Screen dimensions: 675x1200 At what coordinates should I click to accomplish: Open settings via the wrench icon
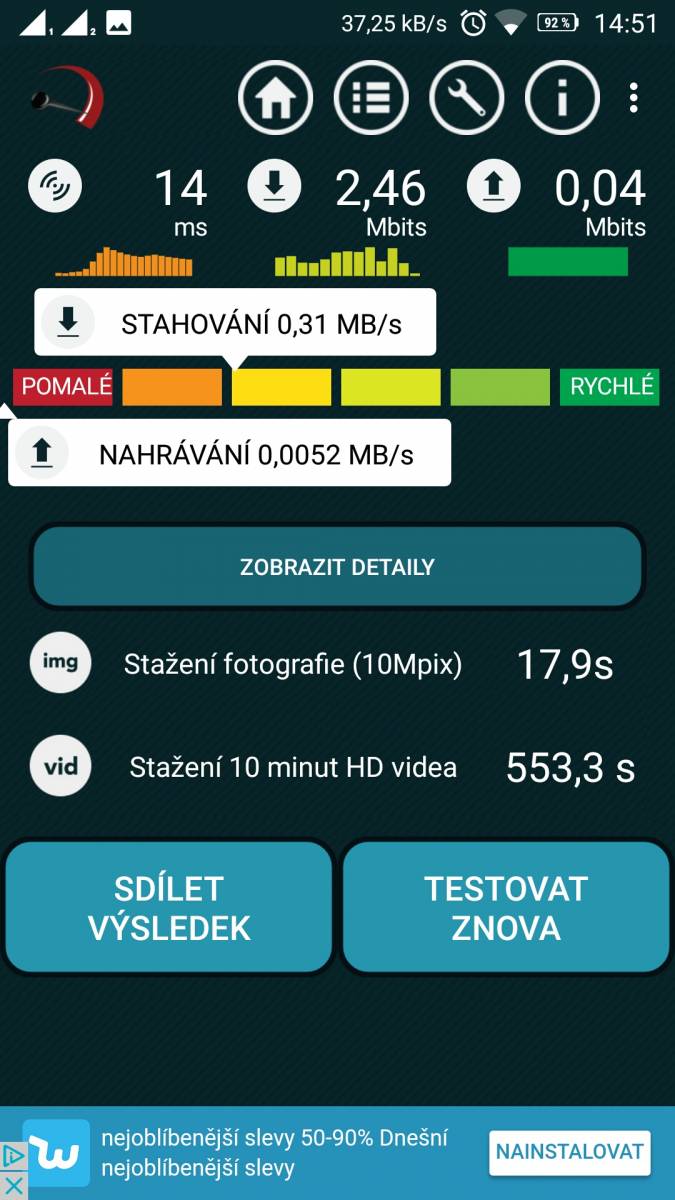click(467, 98)
